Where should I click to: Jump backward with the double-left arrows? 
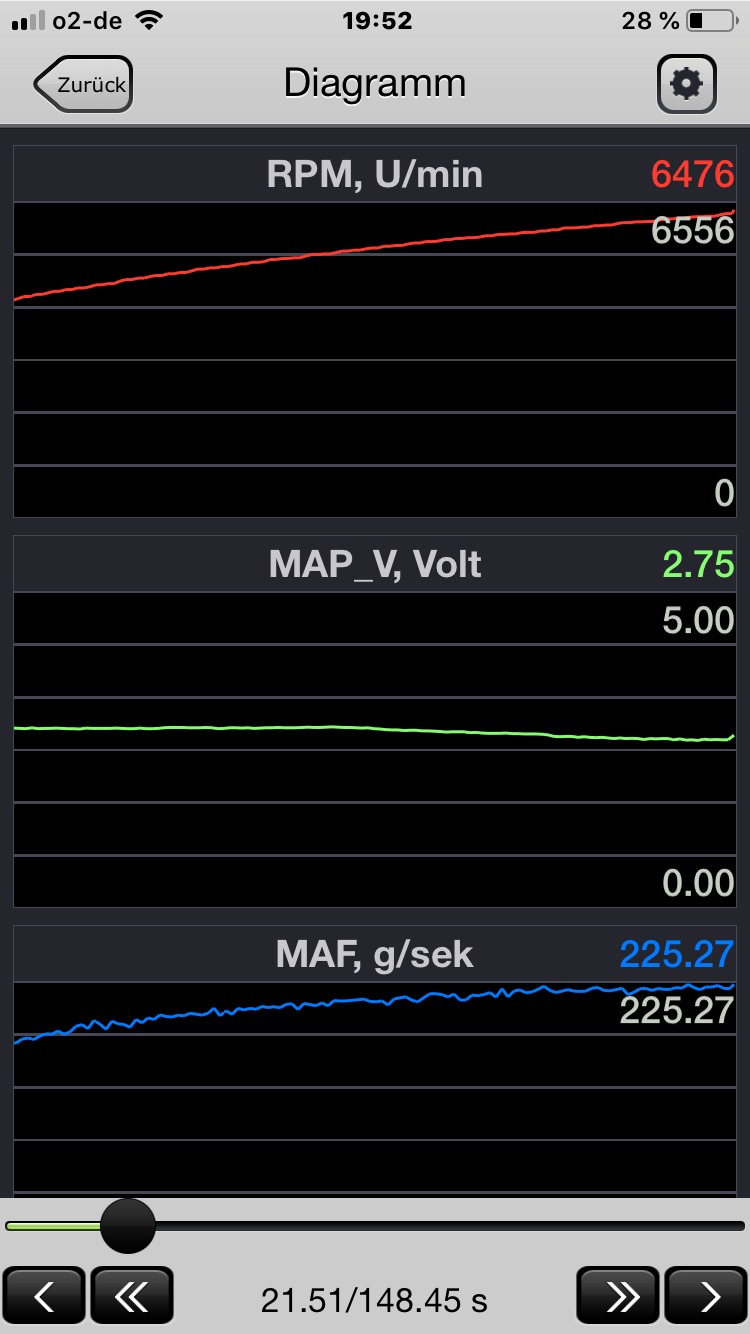[132, 1297]
